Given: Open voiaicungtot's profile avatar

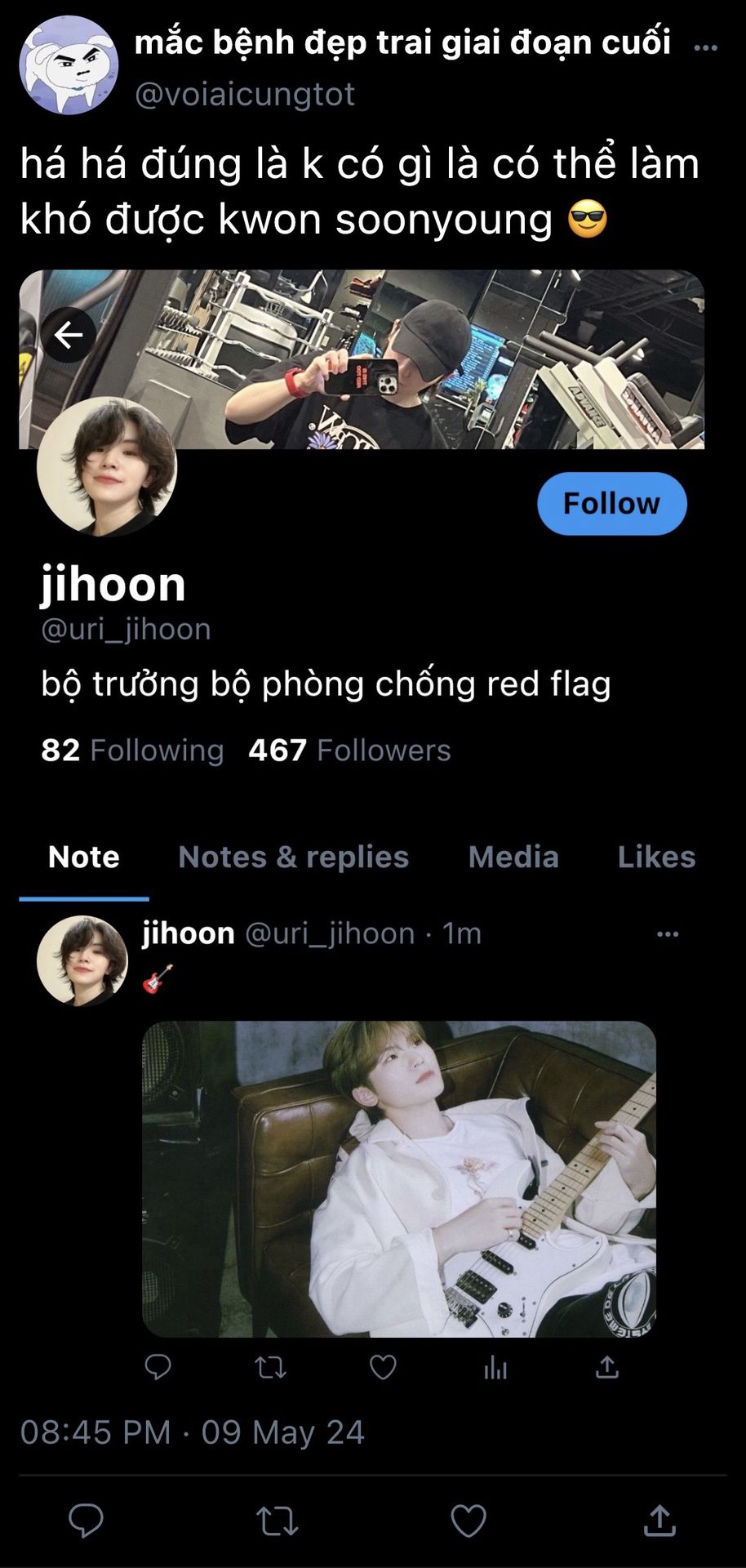Looking at the screenshot, I should coord(69,66).
